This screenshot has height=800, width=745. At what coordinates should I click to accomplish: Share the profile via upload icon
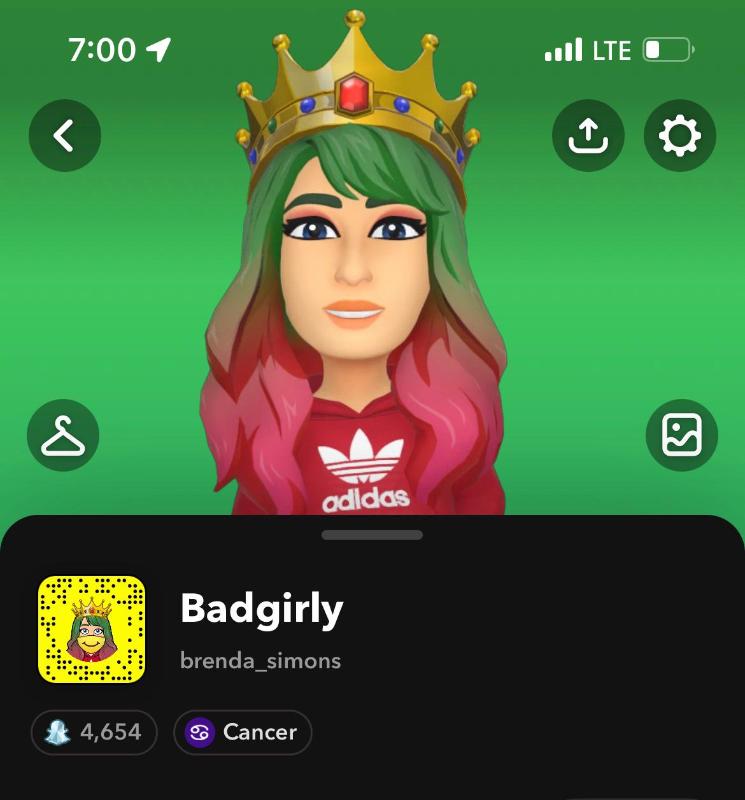pyautogui.click(x=588, y=135)
